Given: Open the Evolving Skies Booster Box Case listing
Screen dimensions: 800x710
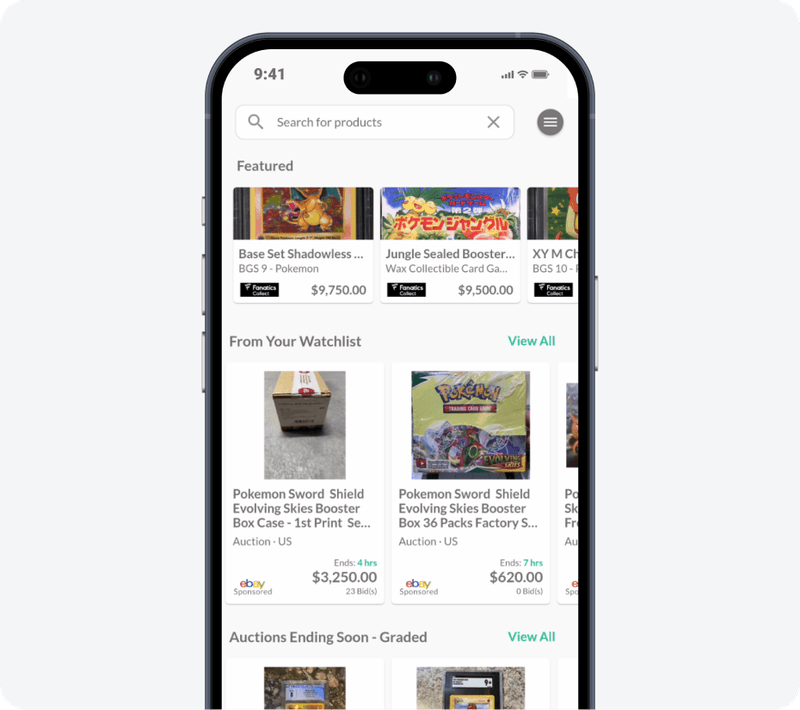Looking at the screenshot, I should coord(304,483).
